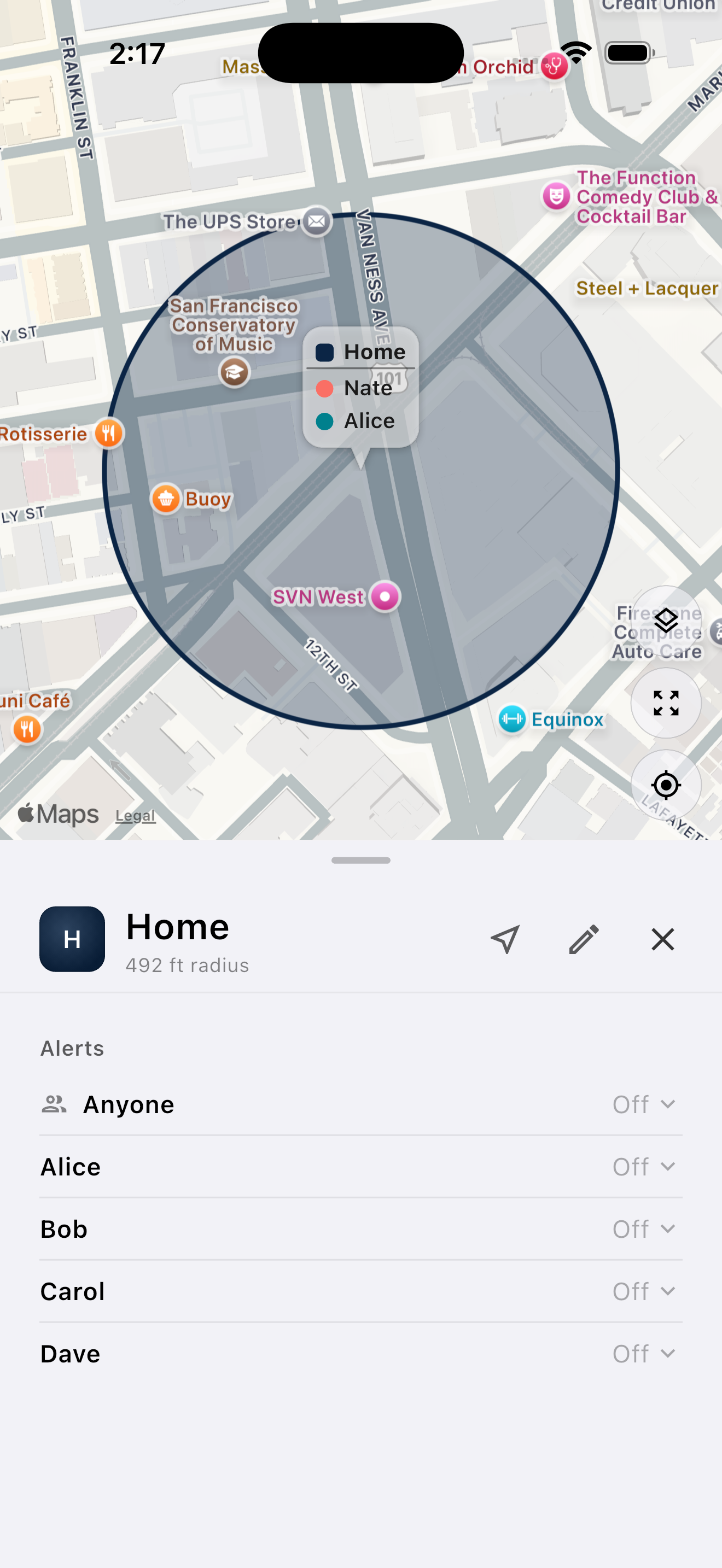Open the alert options for Bob
Image resolution: width=722 pixels, height=1568 pixels.
click(644, 1229)
